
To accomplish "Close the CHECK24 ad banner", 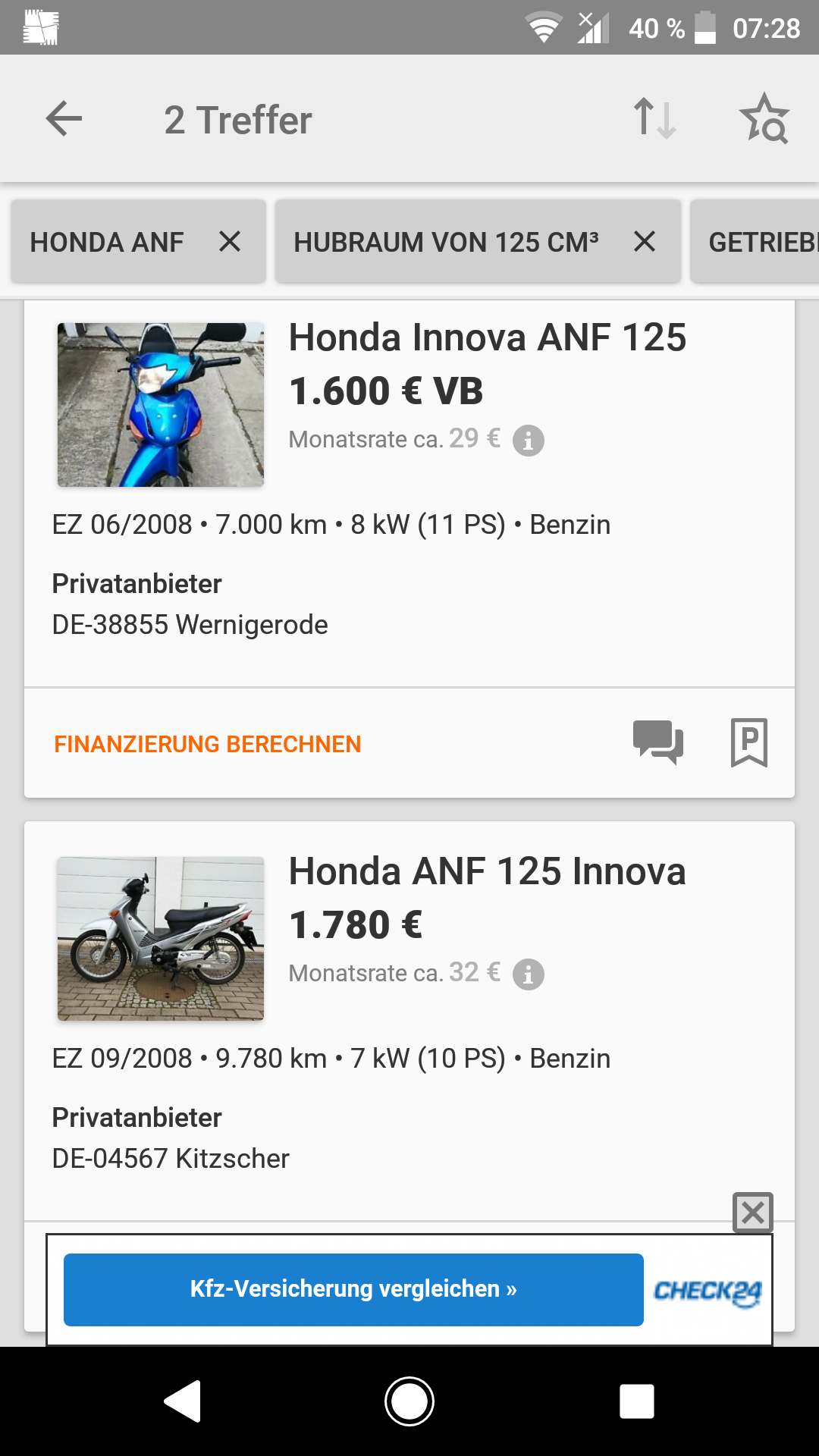I will tap(752, 1213).
